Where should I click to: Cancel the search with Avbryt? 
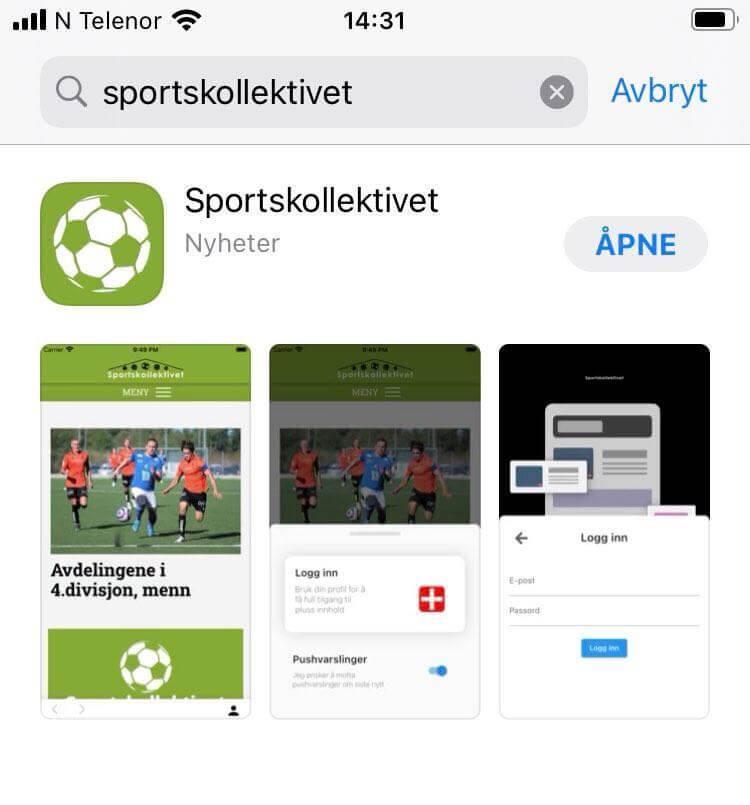pyautogui.click(x=659, y=91)
